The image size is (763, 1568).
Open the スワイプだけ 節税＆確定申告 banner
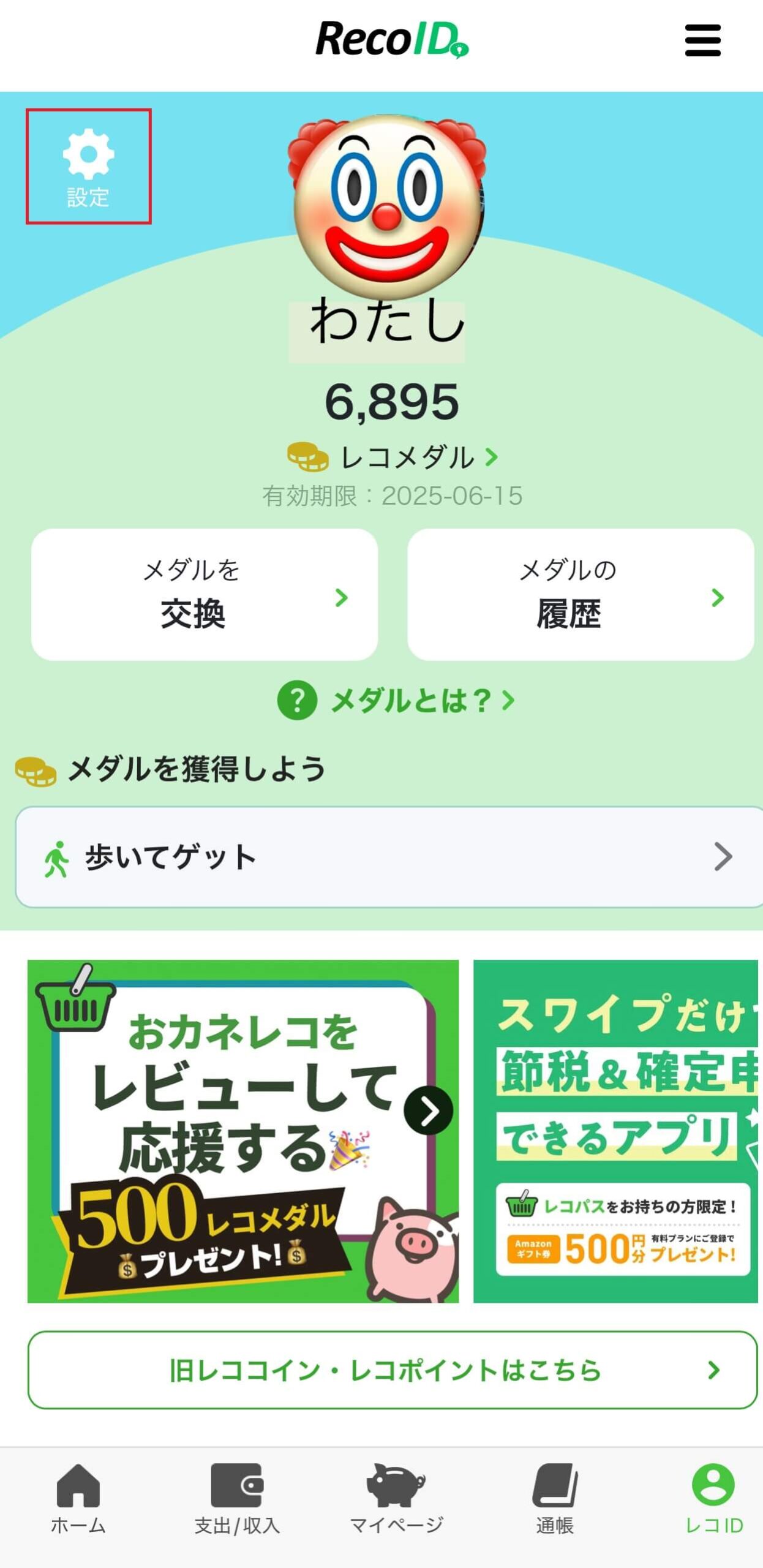coord(615,1131)
